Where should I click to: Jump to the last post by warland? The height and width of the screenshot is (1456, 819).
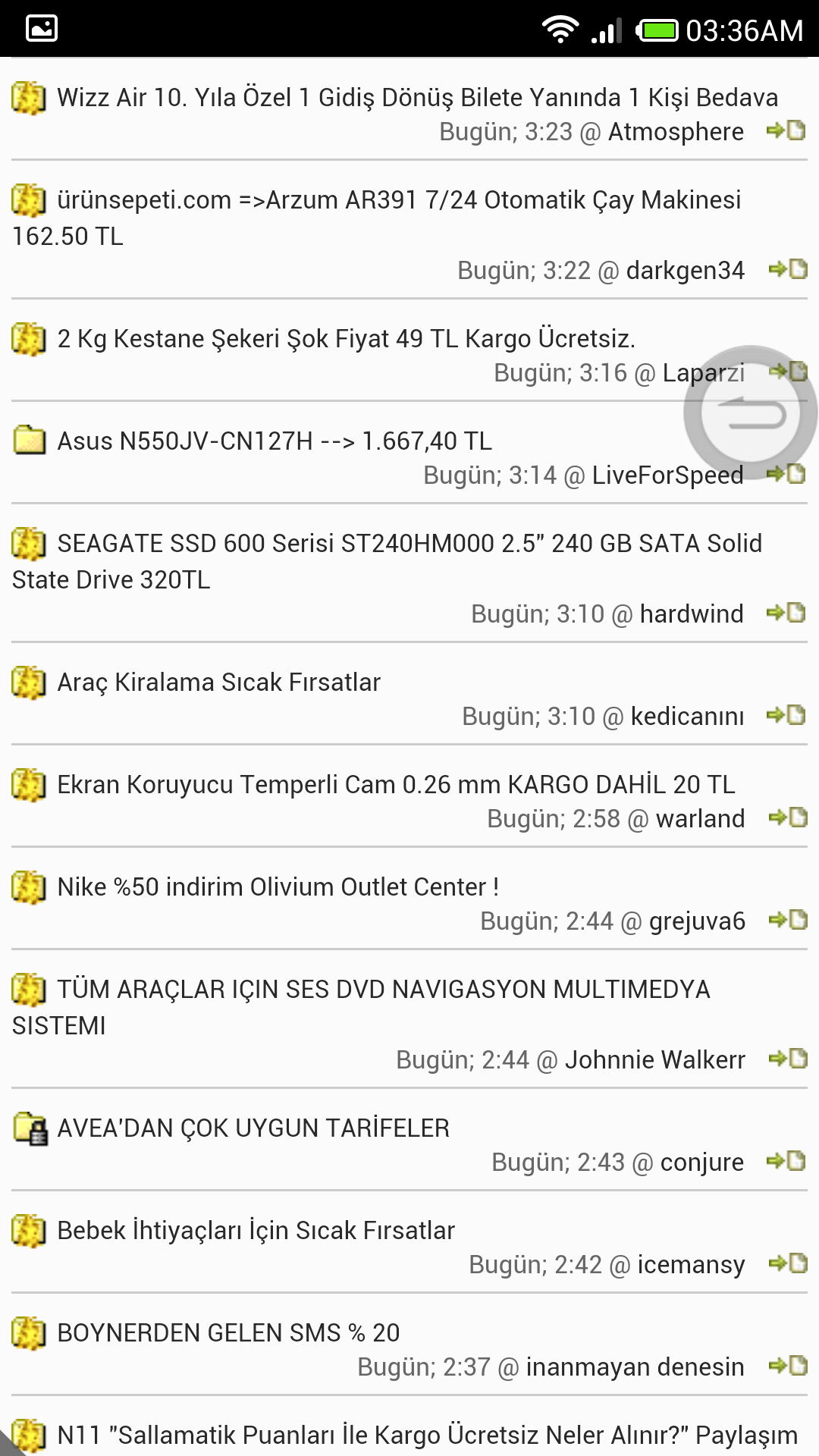tap(788, 817)
